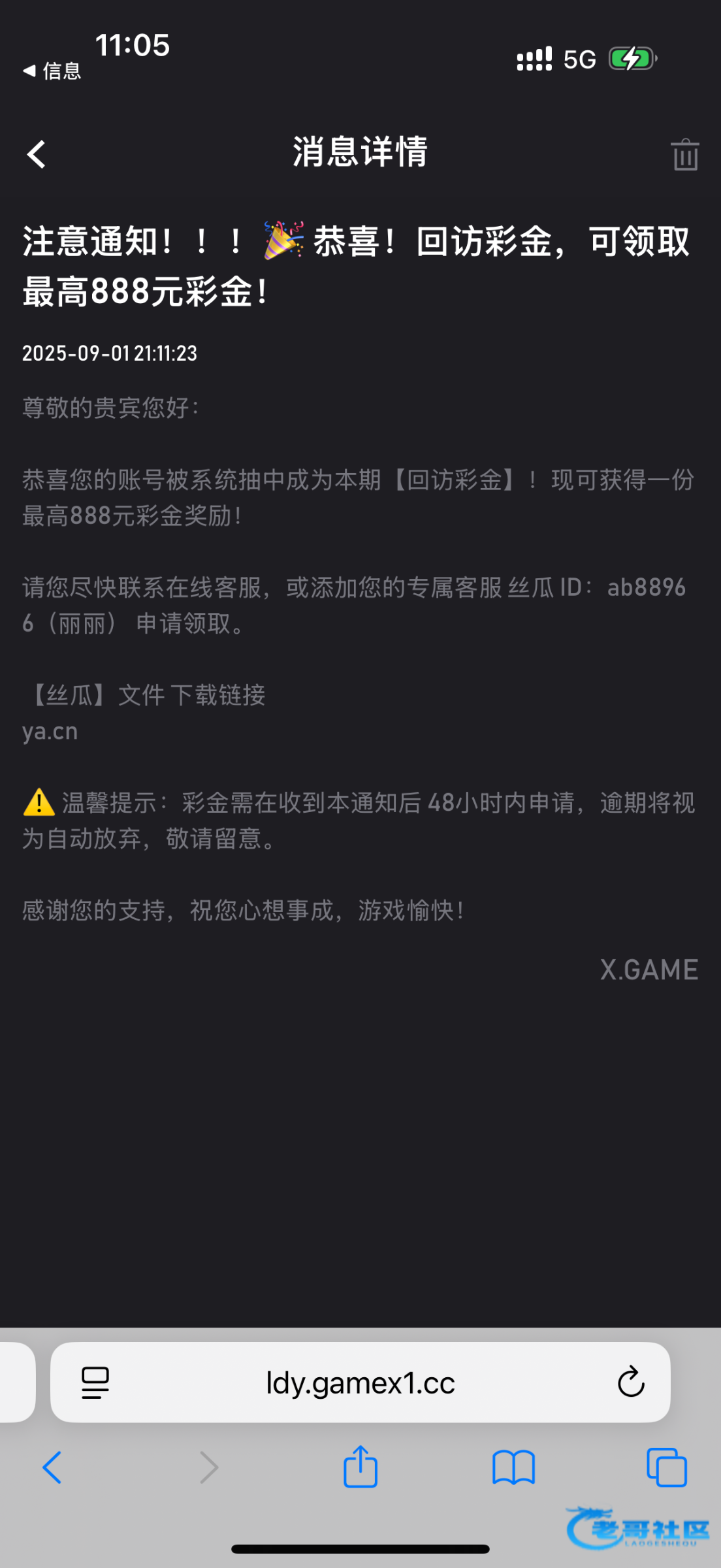Open the page settings menu in address bar

[x=95, y=1382]
